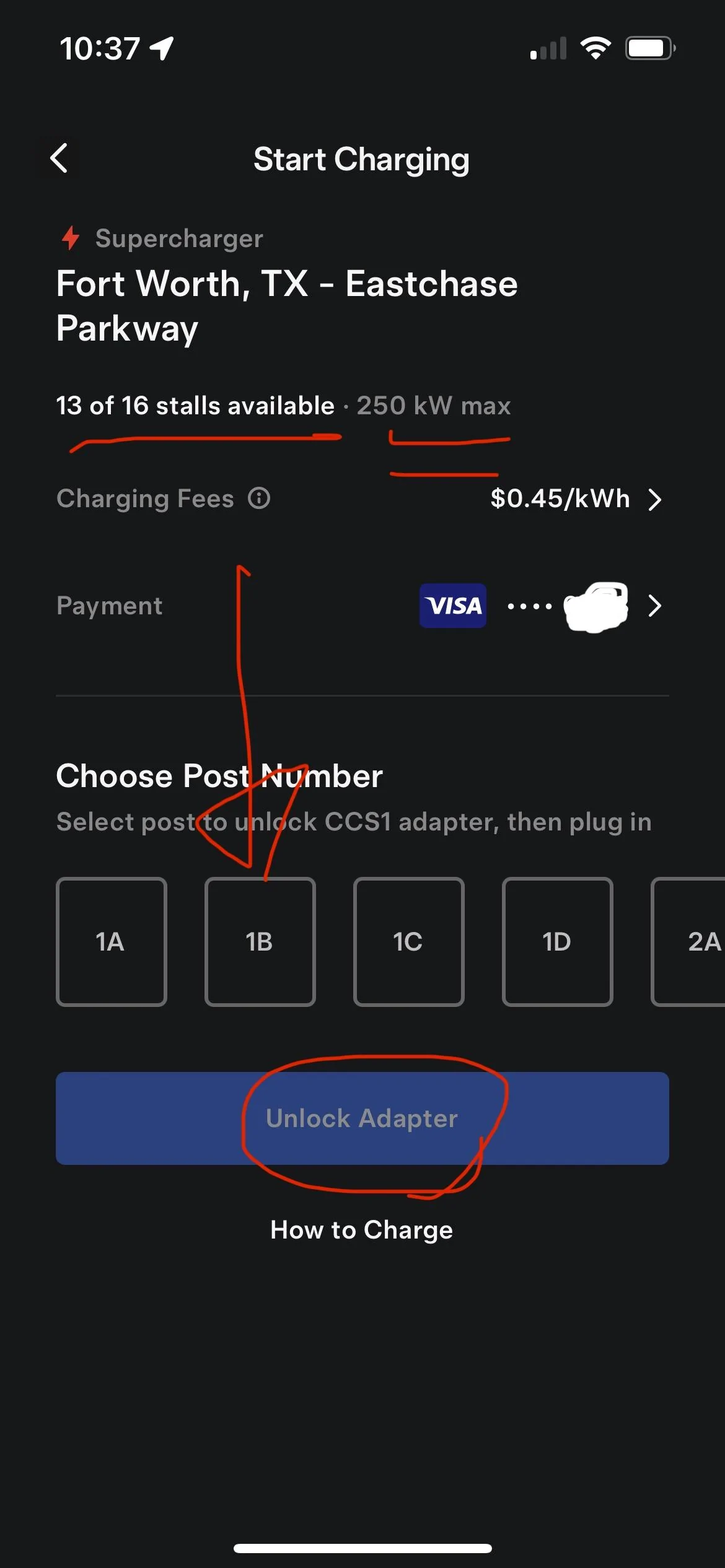This screenshot has width=725, height=1568.
Task: Select post 1D
Action: 557,941
